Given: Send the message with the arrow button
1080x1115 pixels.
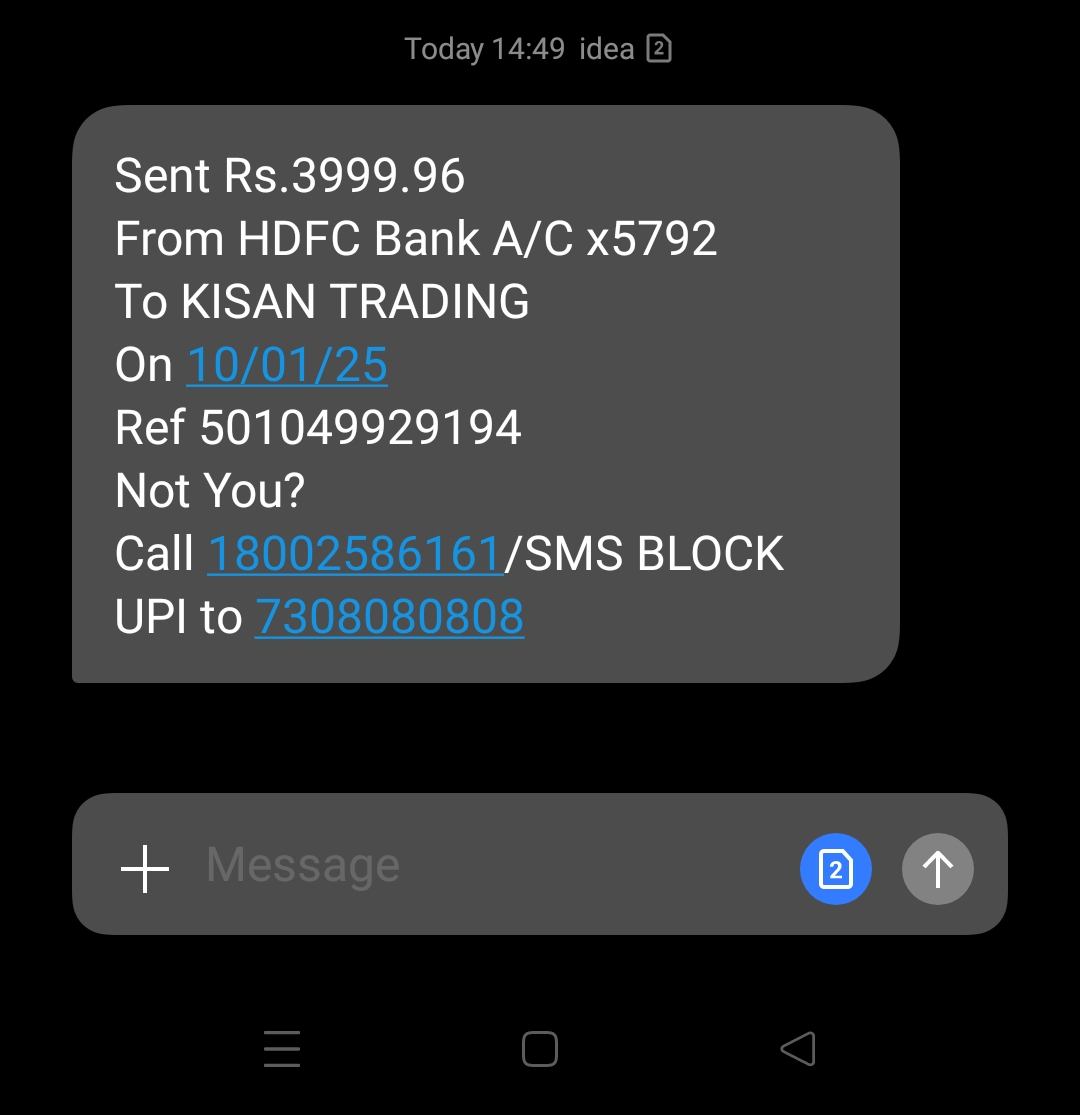Looking at the screenshot, I should (937, 868).
